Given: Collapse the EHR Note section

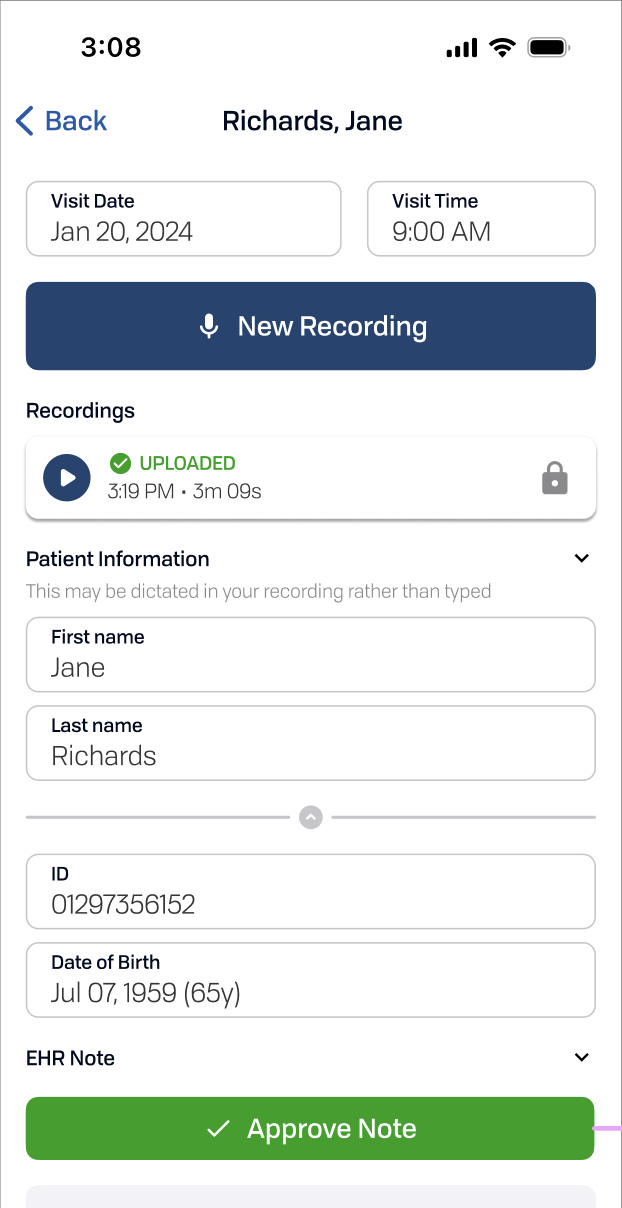Looking at the screenshot, I should pyautogui.click(x=582, y=1057).
